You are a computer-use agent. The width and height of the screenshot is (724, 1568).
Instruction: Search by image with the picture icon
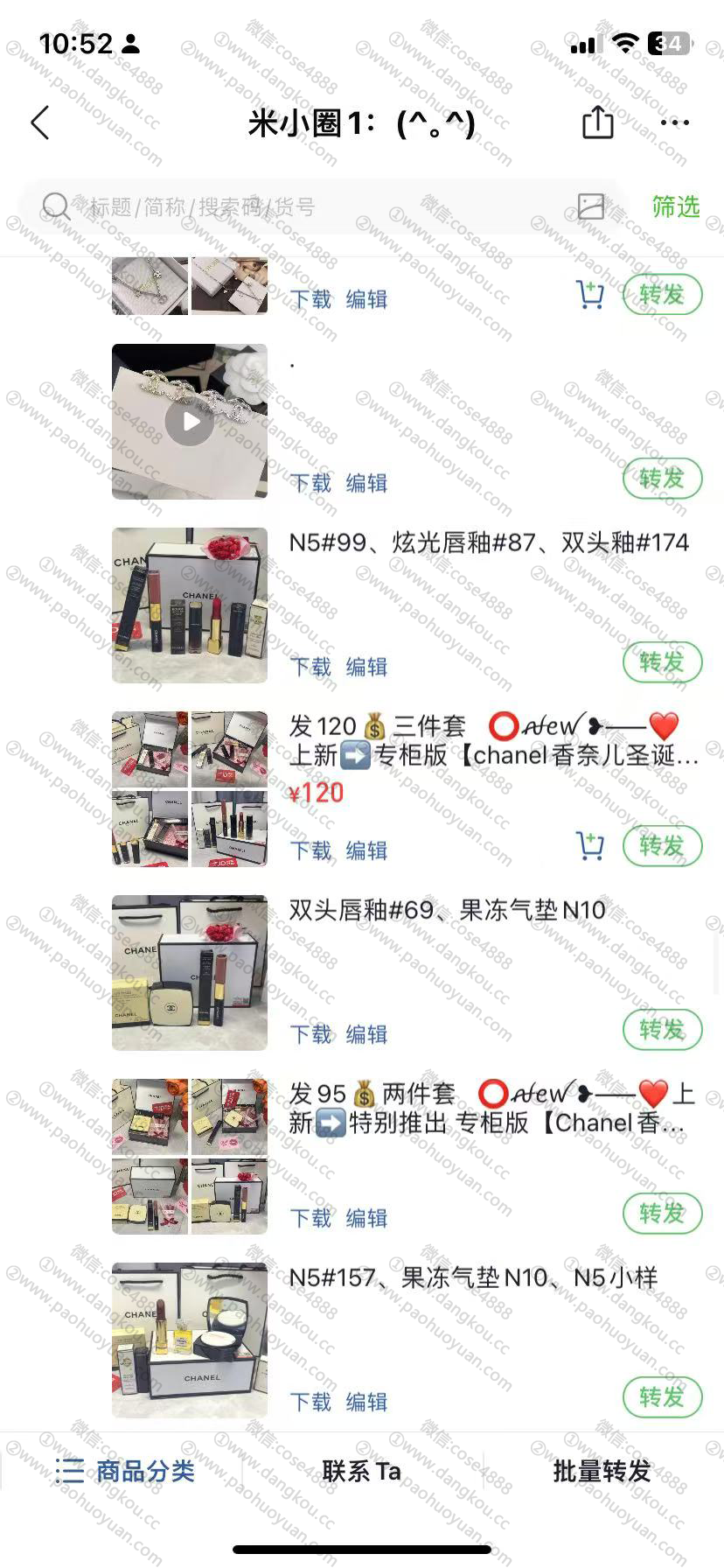coord(591,206)
